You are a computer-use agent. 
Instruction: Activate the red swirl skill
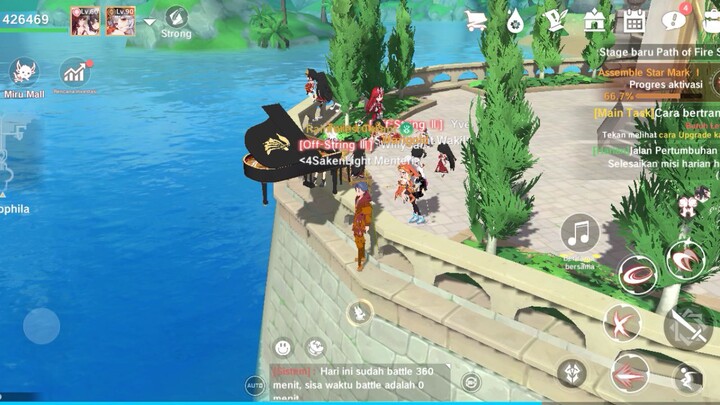coord(638,274)
